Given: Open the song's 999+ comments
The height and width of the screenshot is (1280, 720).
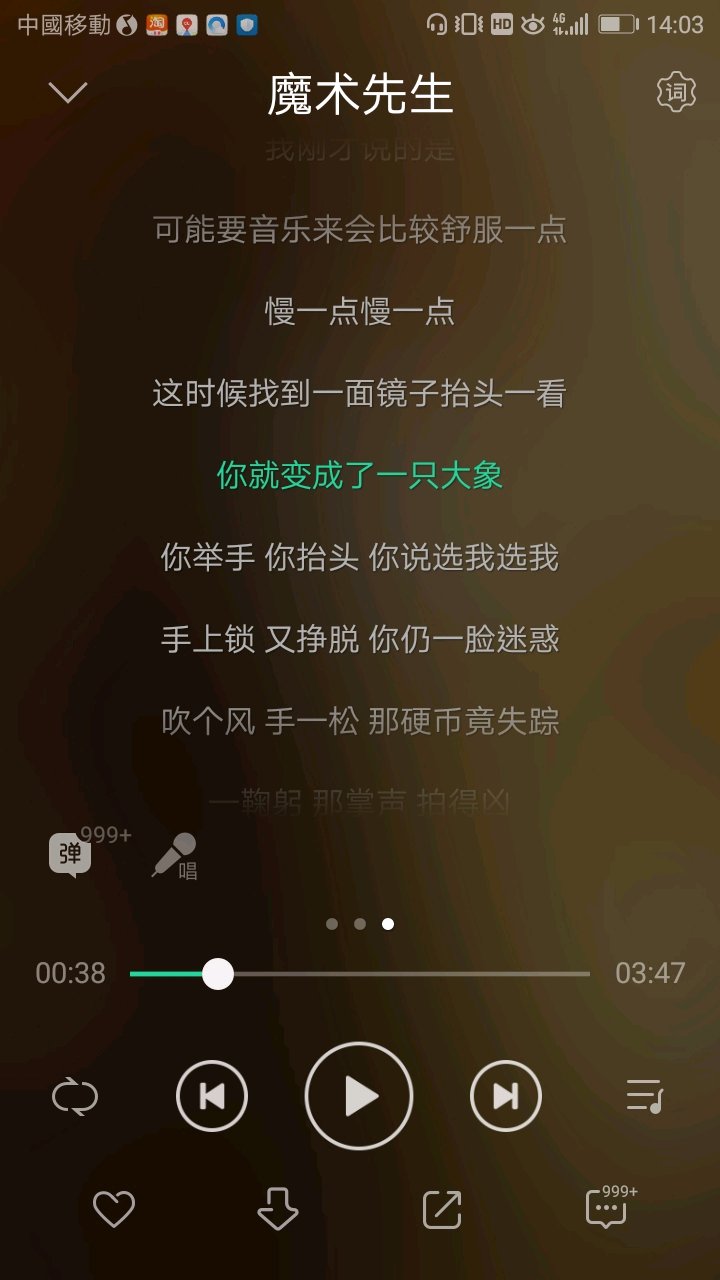Looking at the screenshot, I should (610, 1206).
